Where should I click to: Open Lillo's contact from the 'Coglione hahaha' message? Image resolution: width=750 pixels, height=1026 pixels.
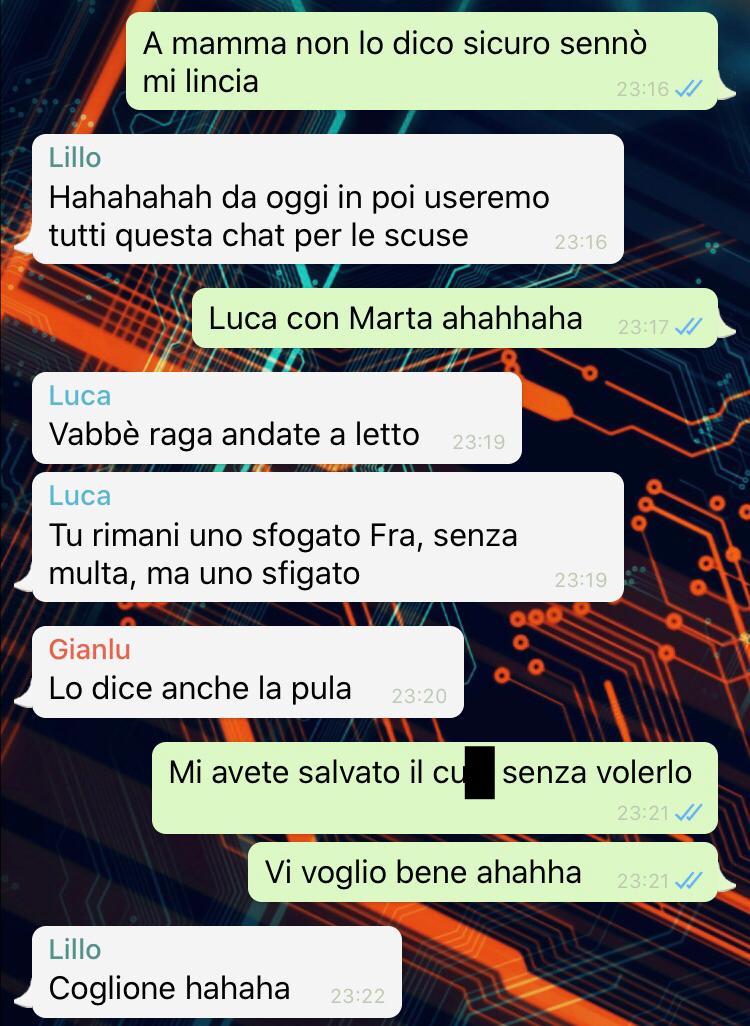pos(75,949)
